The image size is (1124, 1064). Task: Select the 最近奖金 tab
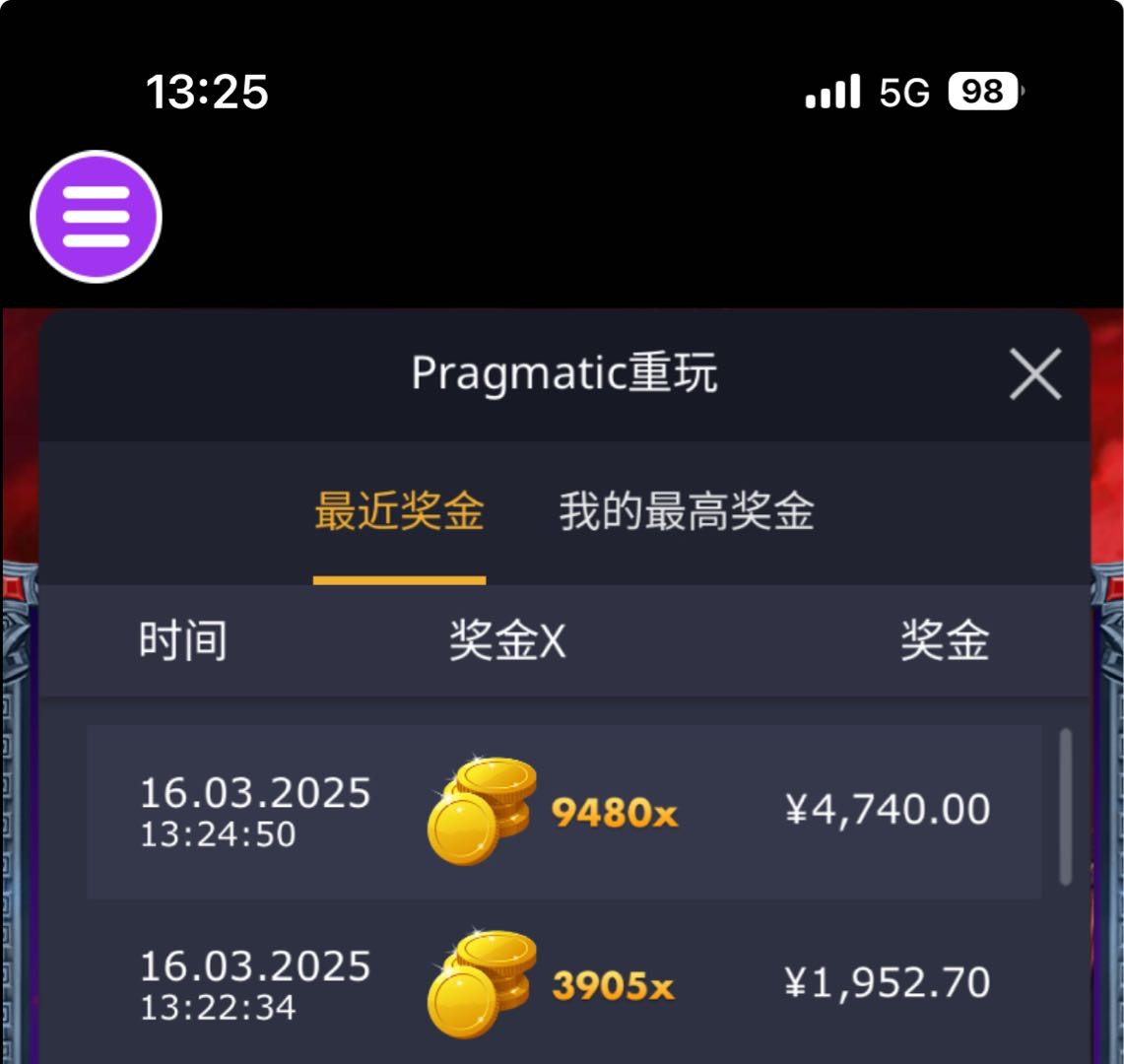[399, 512]
